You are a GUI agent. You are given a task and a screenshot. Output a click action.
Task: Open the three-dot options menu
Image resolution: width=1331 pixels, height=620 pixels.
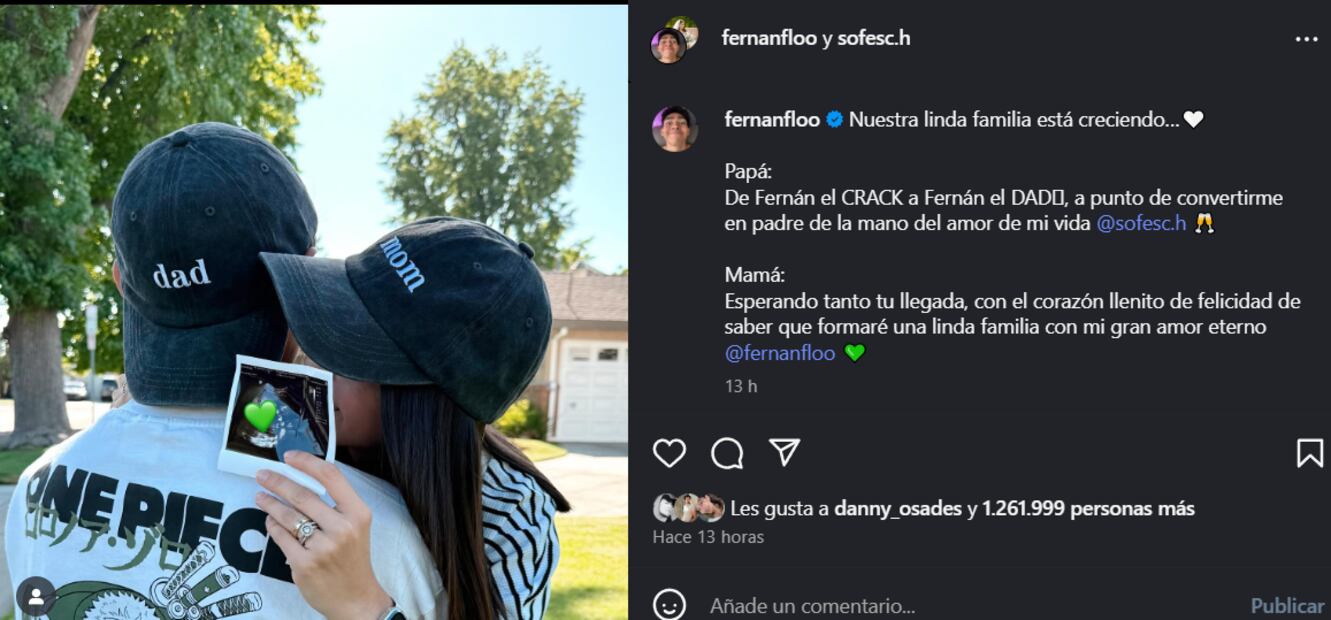pyautogui.click(x=1306, y=39)
